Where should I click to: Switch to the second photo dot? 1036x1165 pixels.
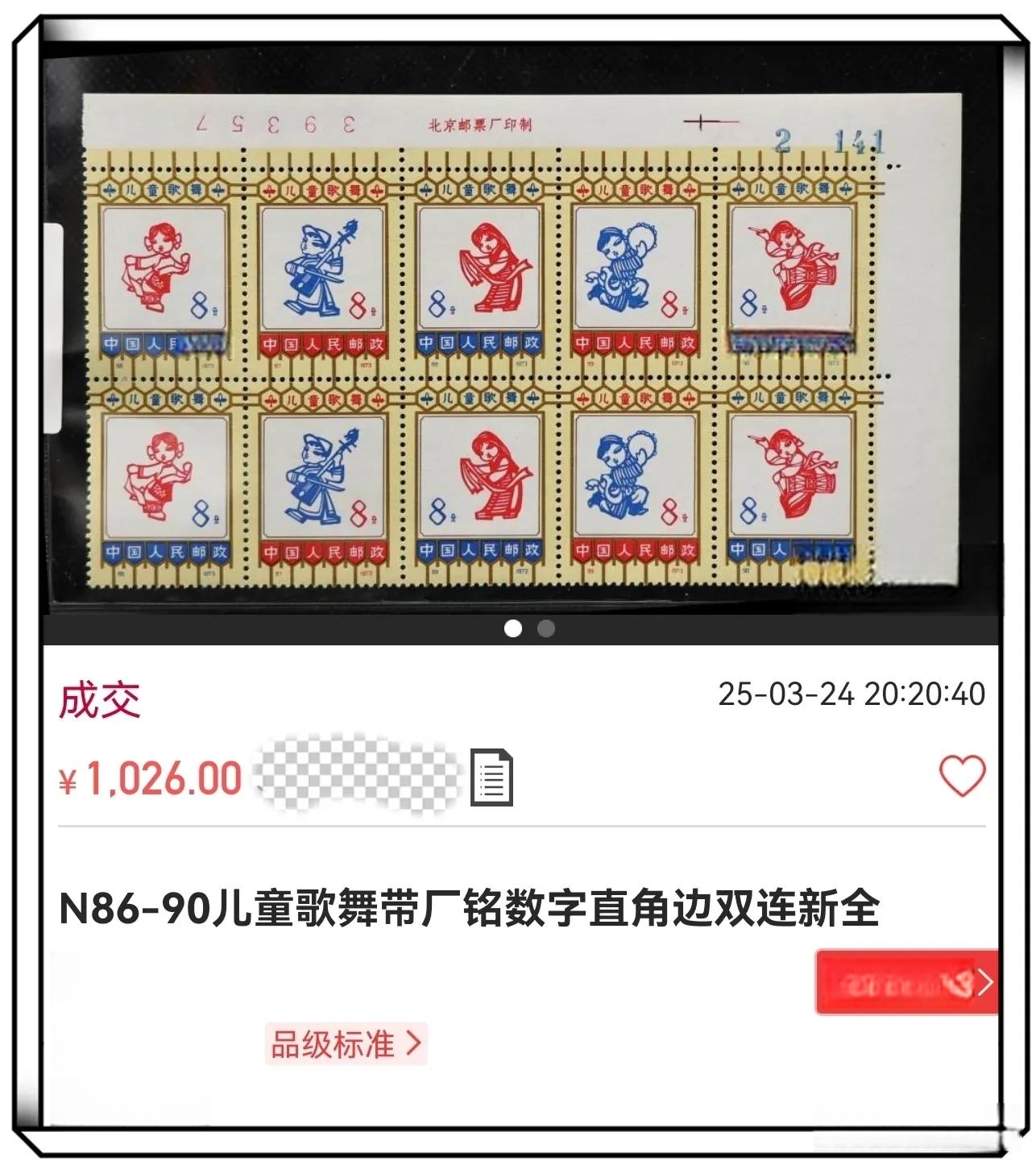546,628
